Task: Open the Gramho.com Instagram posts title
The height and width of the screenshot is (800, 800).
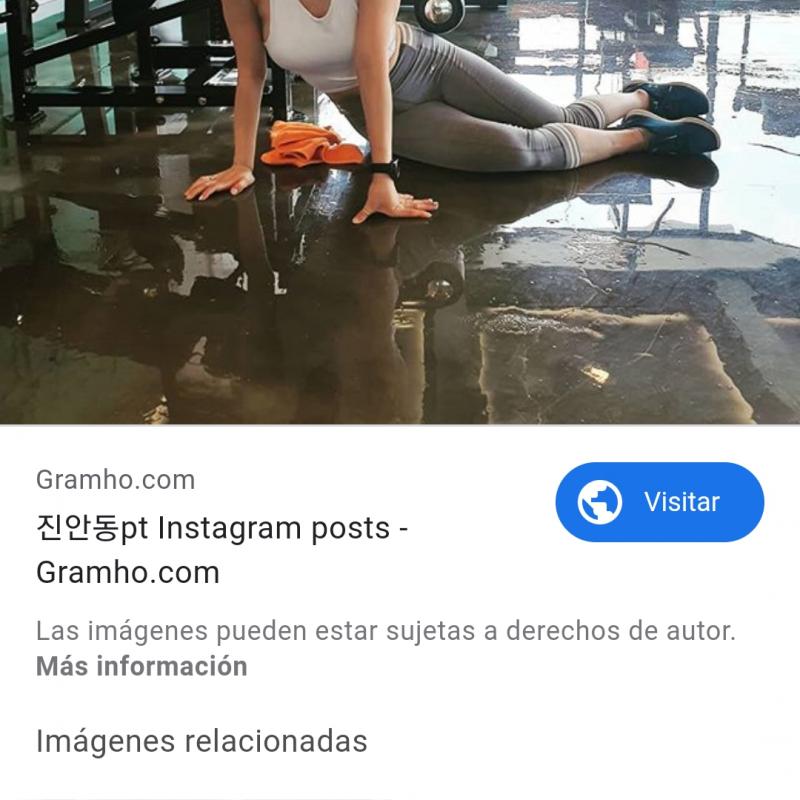Action: [x=222, y=550]
